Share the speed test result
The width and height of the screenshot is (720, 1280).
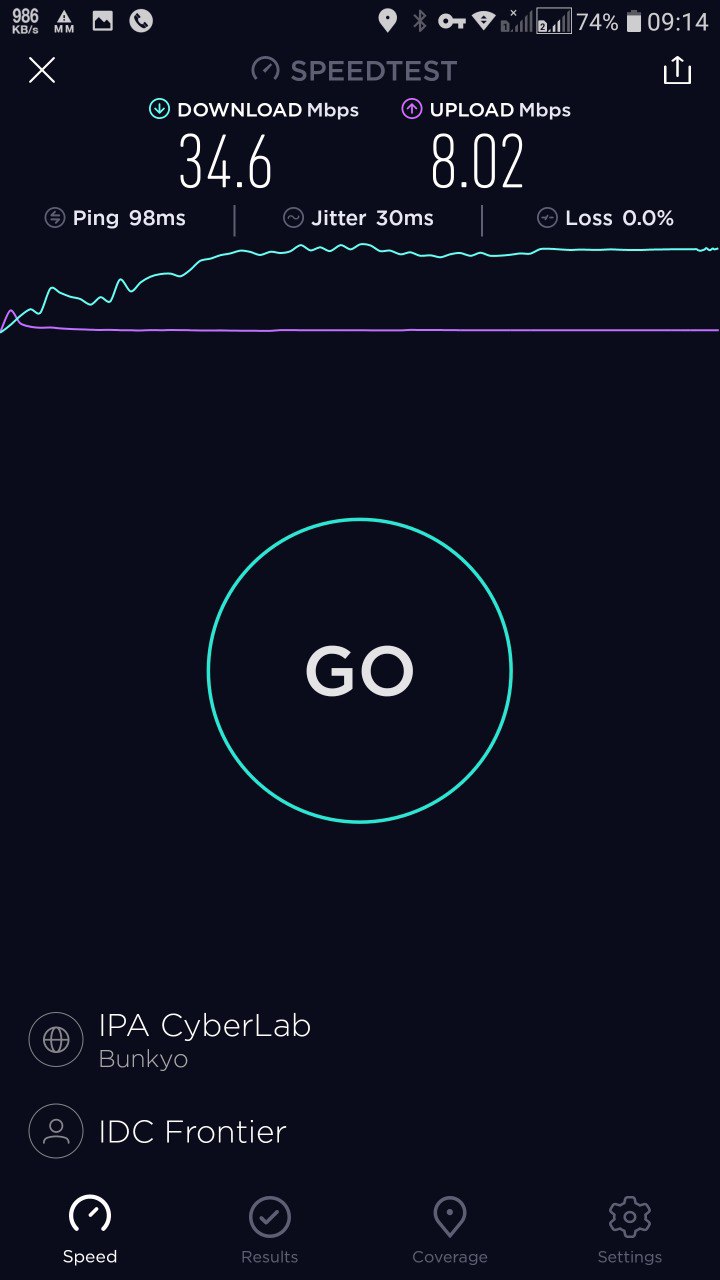tap(677, 70)
